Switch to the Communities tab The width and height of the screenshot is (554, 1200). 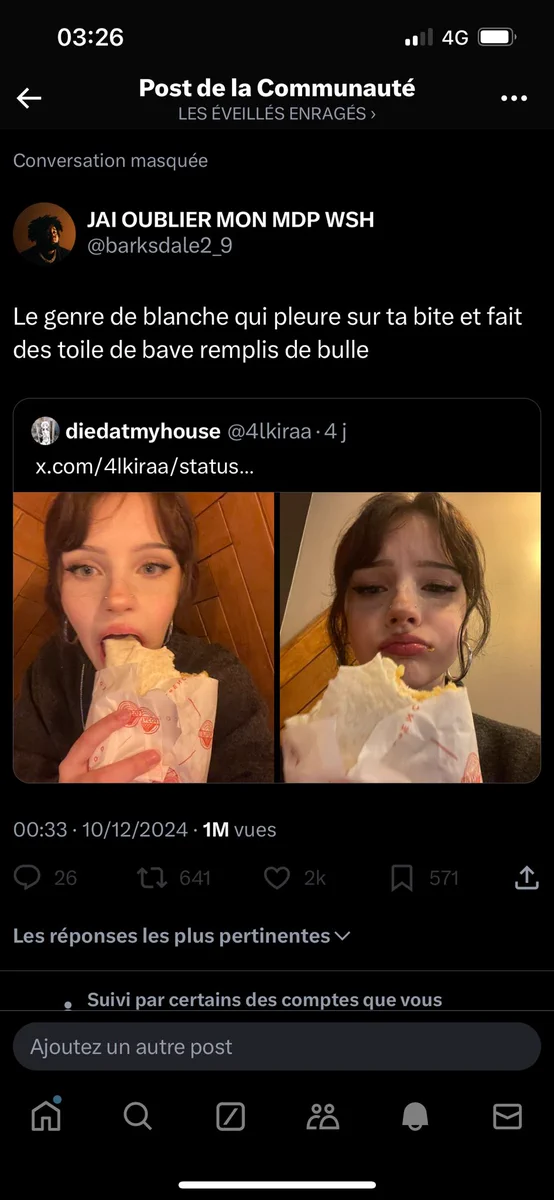coord(323,1116)
